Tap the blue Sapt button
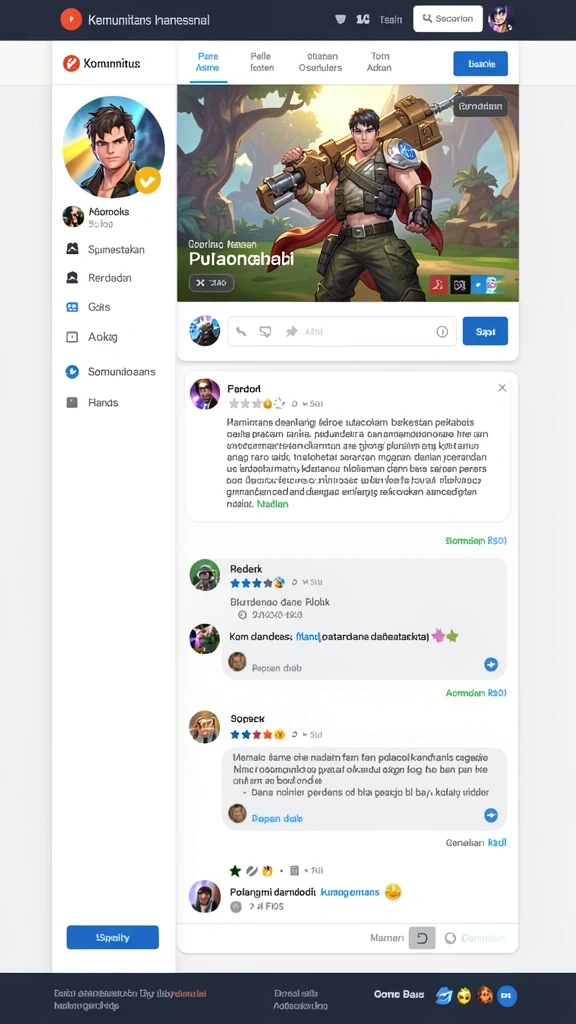The height and width of the screenshot is (1024, 576). pyautogui.click(x=485, y=332)
